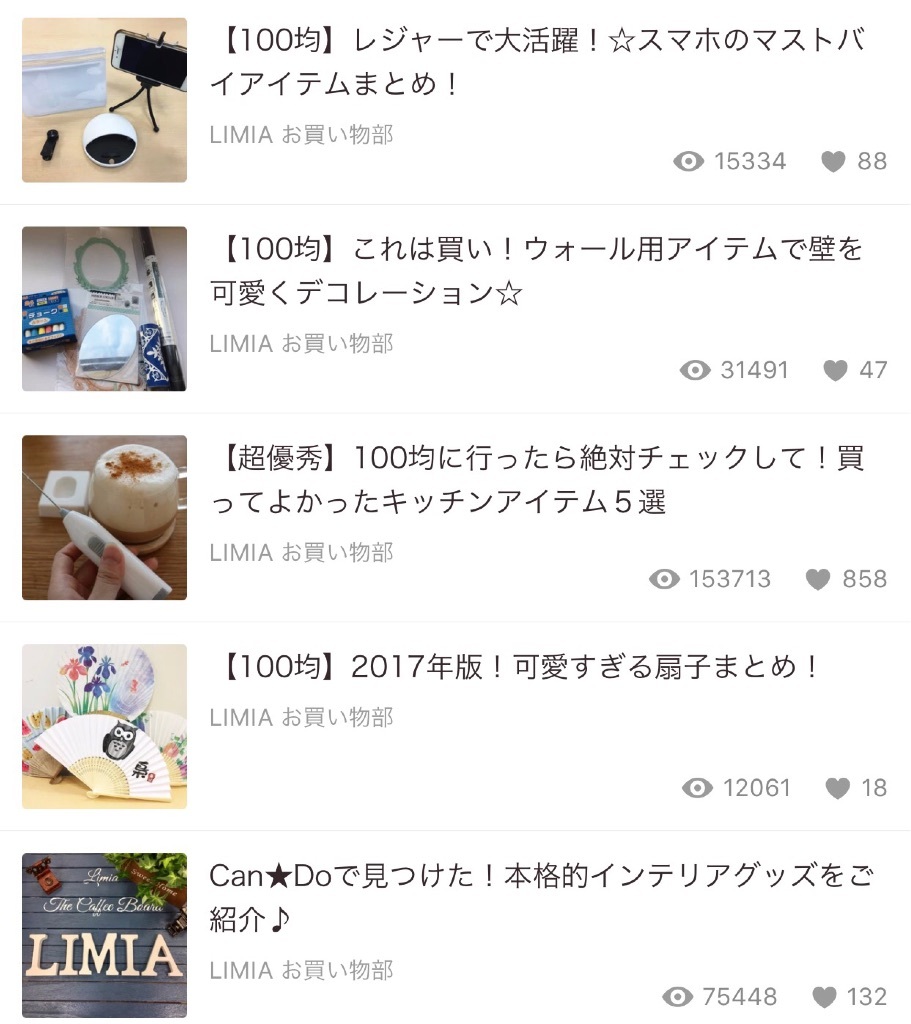Open the wall decoration items article
This screenshot has width=911, height=1024.
(536, 270)
